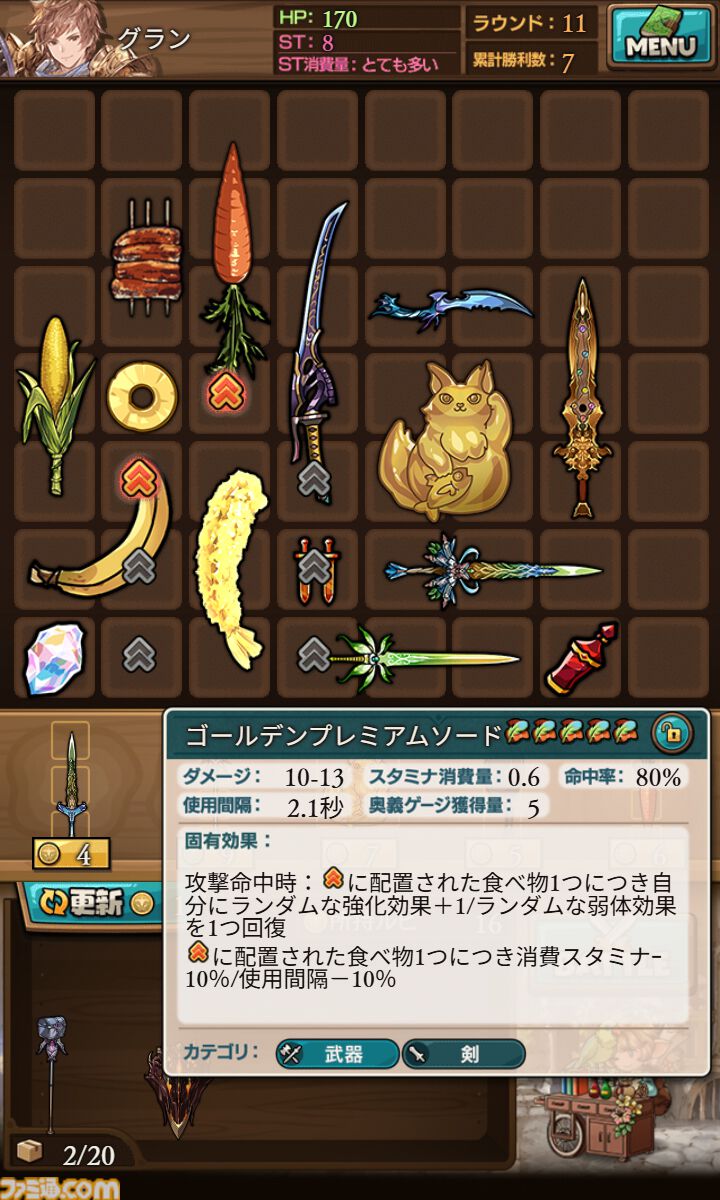This screenshot has height=1200, width=720.
Task: Tap the 剣 category chip
Action: tap(463, 1054)
